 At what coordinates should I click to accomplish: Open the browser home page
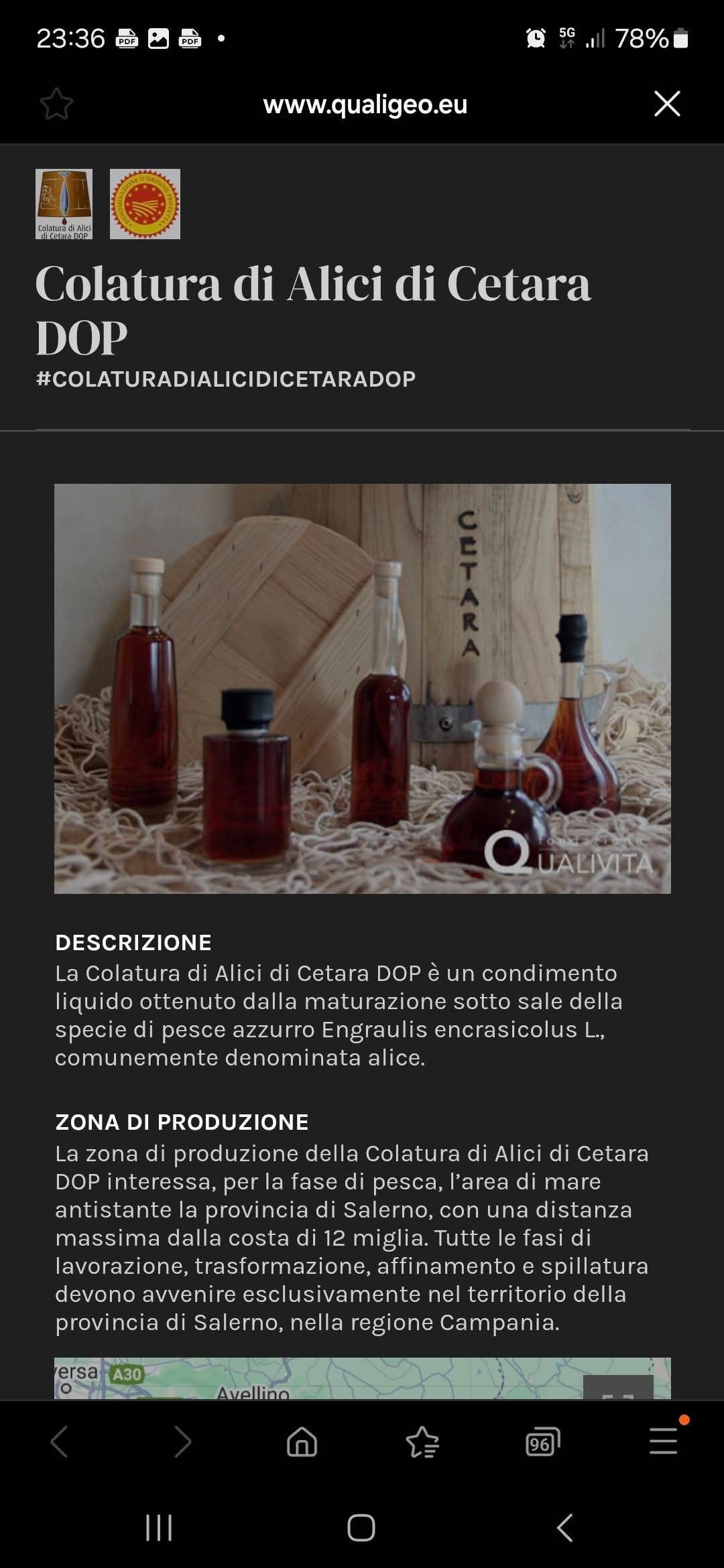point(302,1441)
